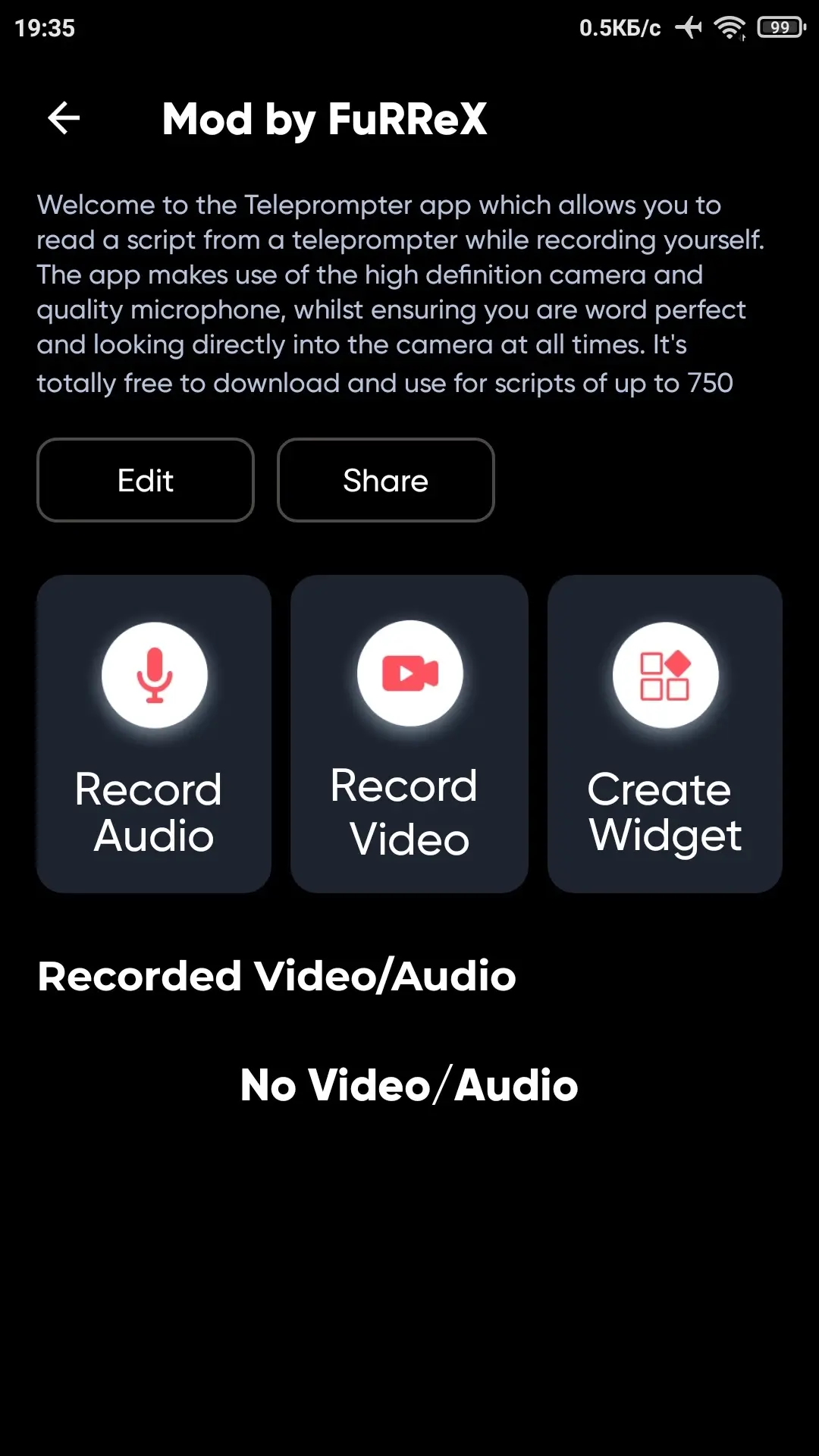
Task: Share the script
Action: pos(385,480)
